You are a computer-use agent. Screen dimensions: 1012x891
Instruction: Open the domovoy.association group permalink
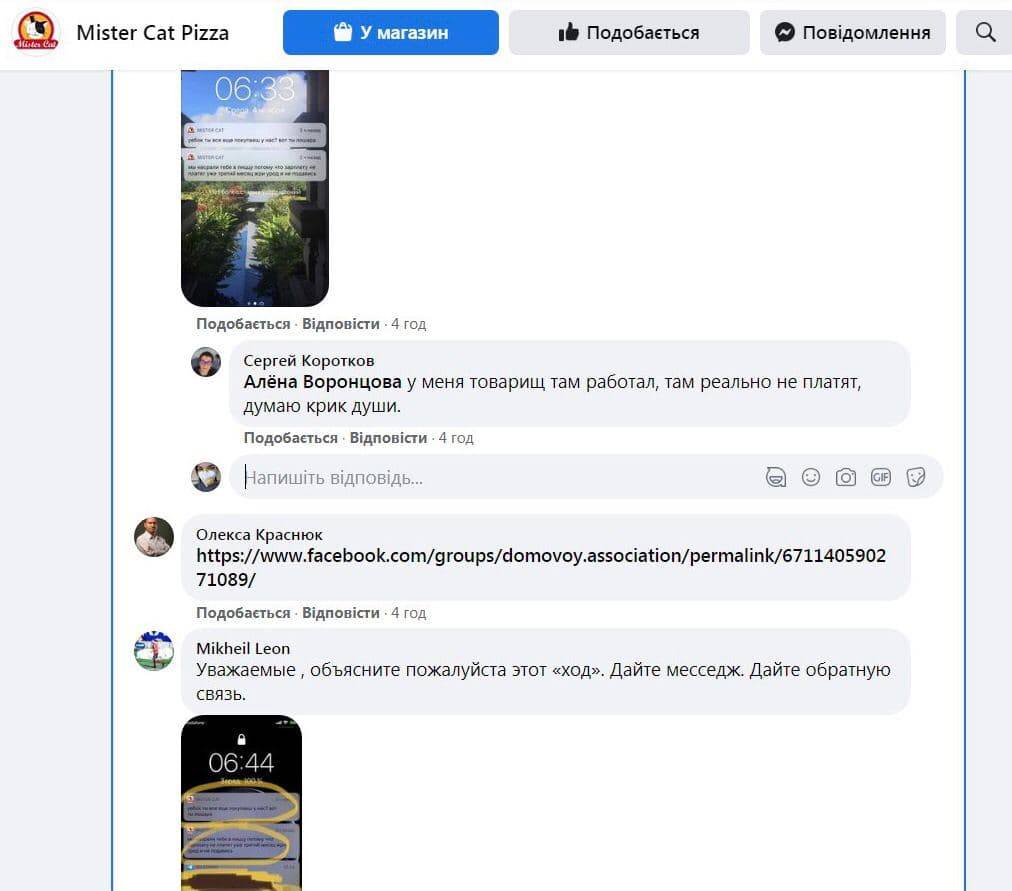coord(540,556)
